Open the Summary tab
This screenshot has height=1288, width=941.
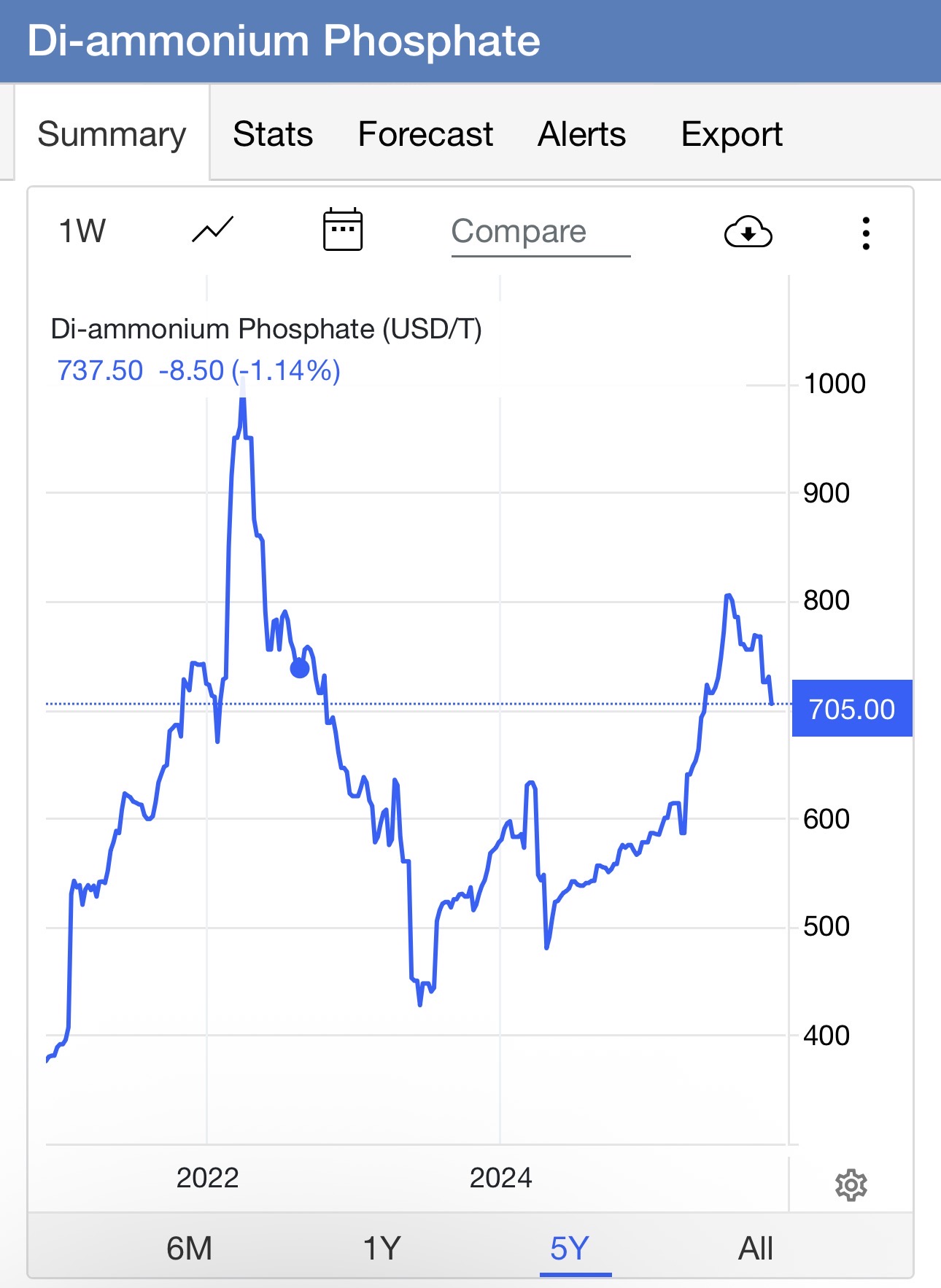[x=112, y=134]
